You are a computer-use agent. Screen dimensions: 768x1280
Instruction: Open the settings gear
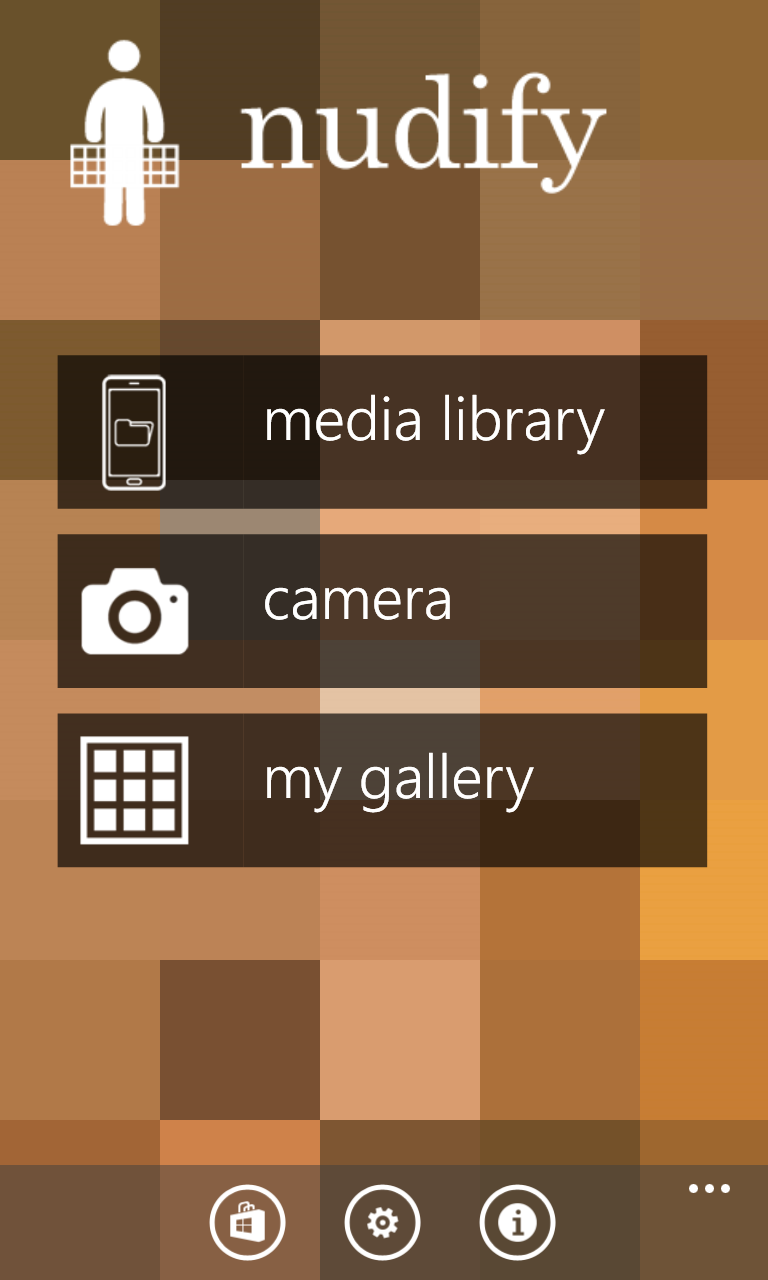click(382, 1222)
